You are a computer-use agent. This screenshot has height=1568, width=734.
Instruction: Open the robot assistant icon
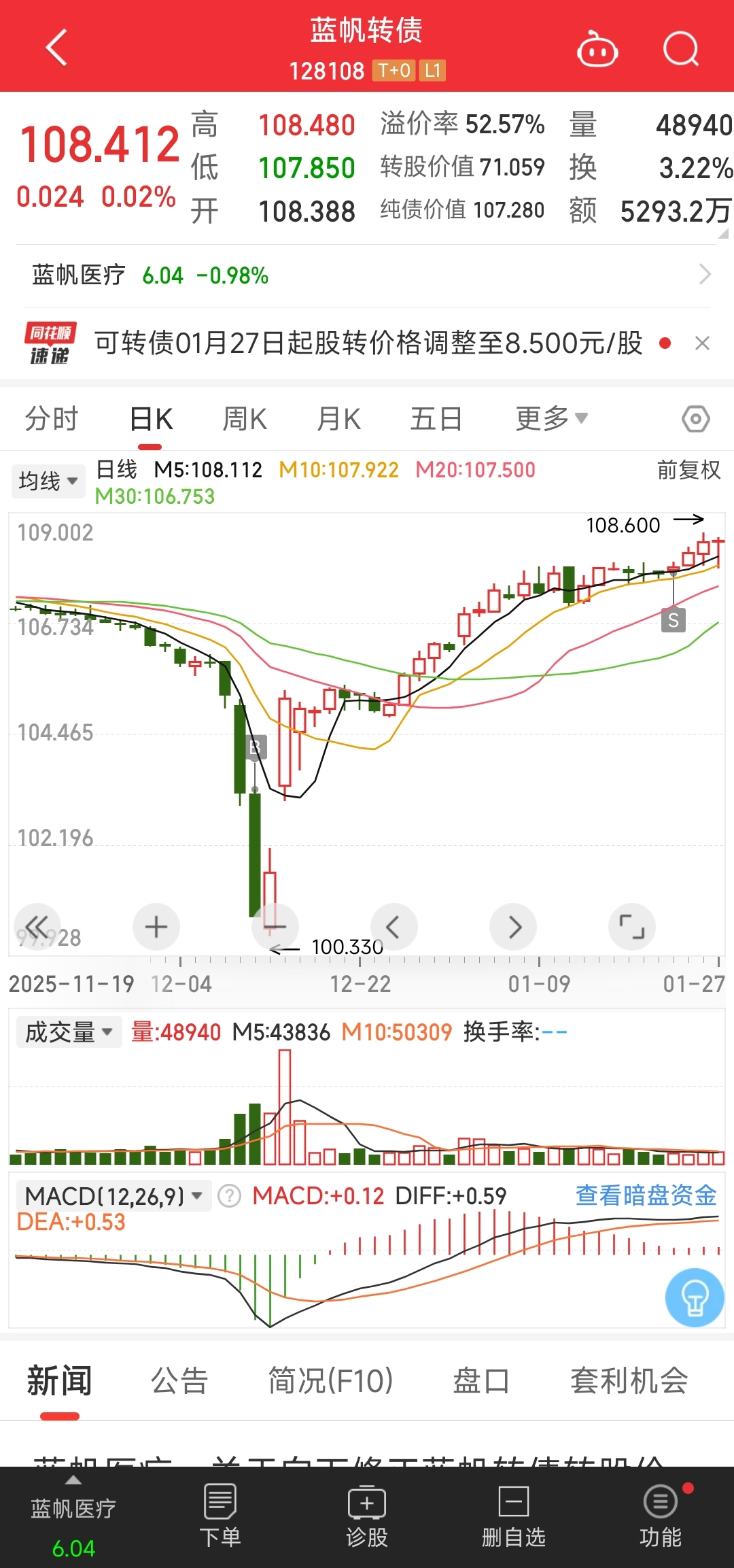pos(597,49)
